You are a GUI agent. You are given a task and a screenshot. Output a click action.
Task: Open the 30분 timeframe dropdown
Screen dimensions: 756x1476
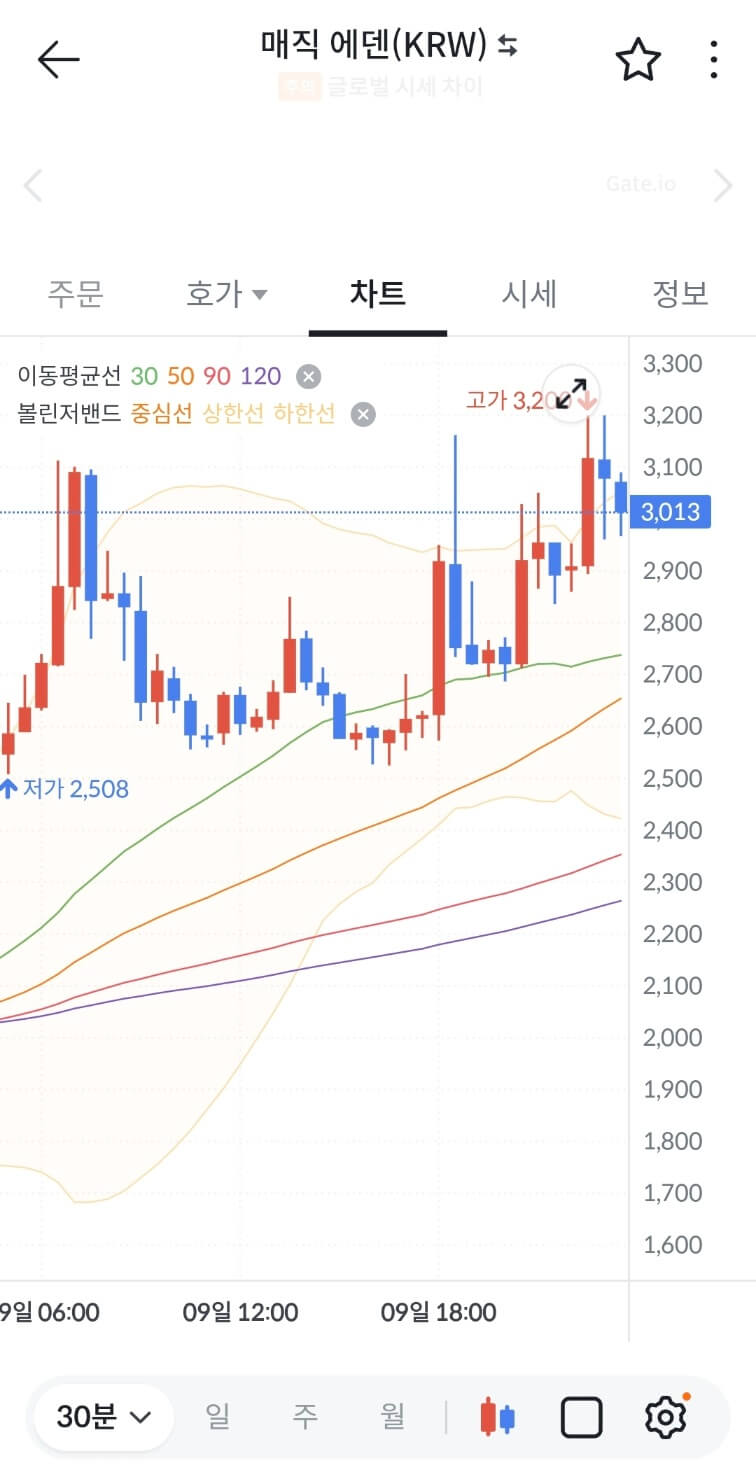click(101, 1416)
